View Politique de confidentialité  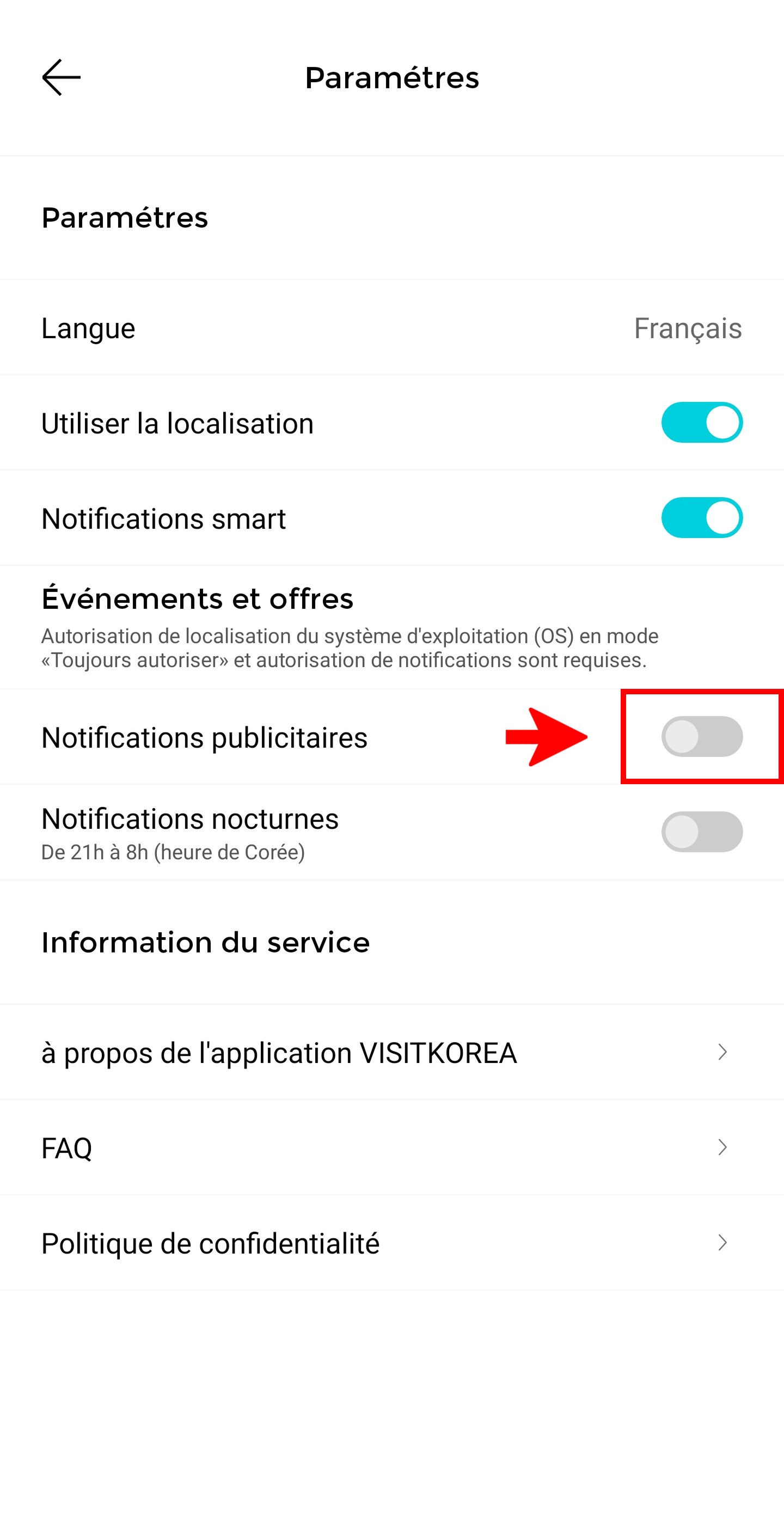(210, 1243)
